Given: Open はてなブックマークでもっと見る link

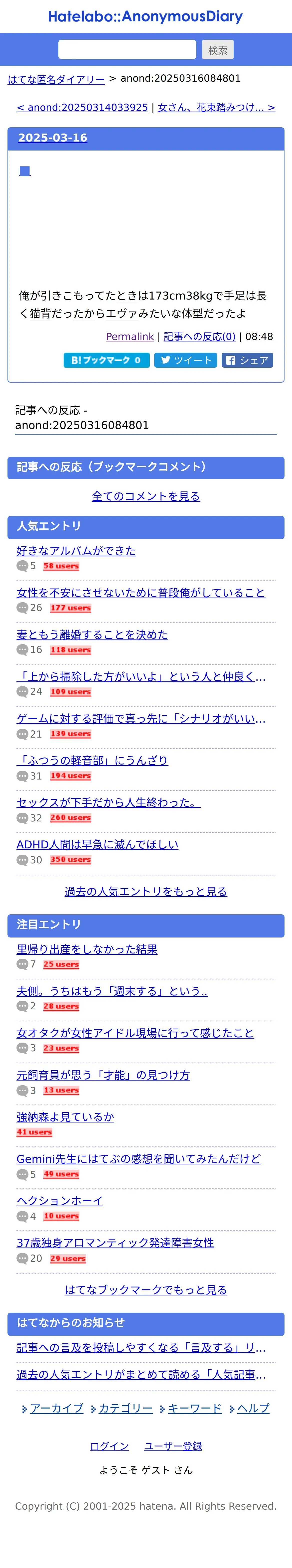Looking at the screenshot, I should [x=146, y=1290].
